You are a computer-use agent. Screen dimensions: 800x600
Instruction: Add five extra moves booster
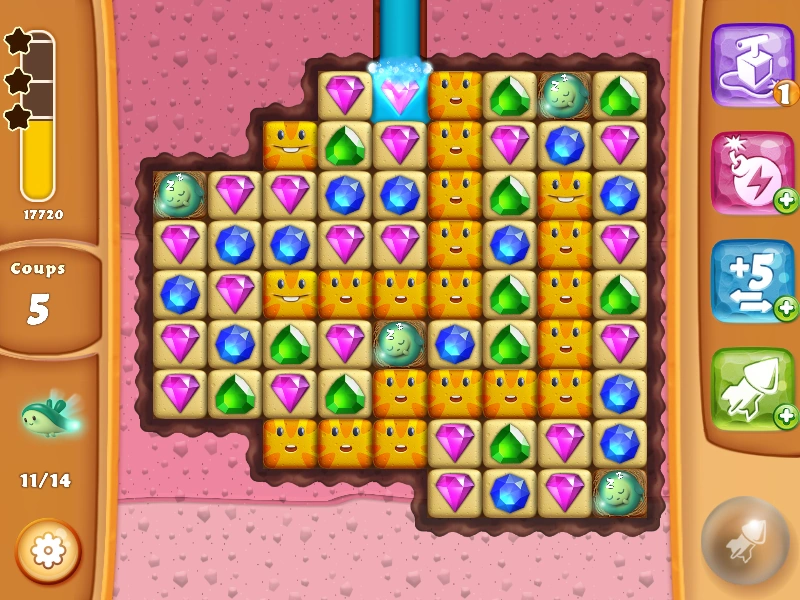click(x=751, y=281)
